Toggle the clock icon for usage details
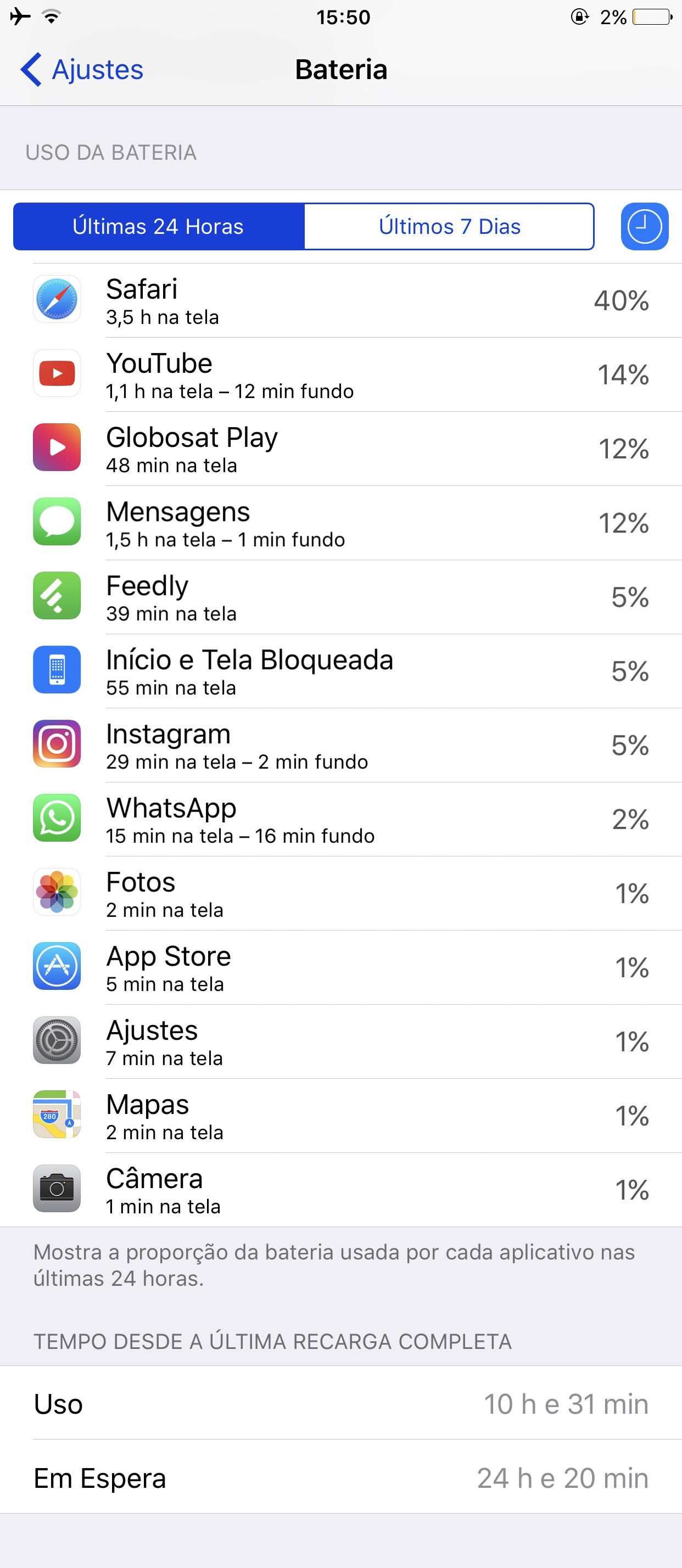This screenshot has width=682, height=1568. pyautogui.click(x=644, y=226)
